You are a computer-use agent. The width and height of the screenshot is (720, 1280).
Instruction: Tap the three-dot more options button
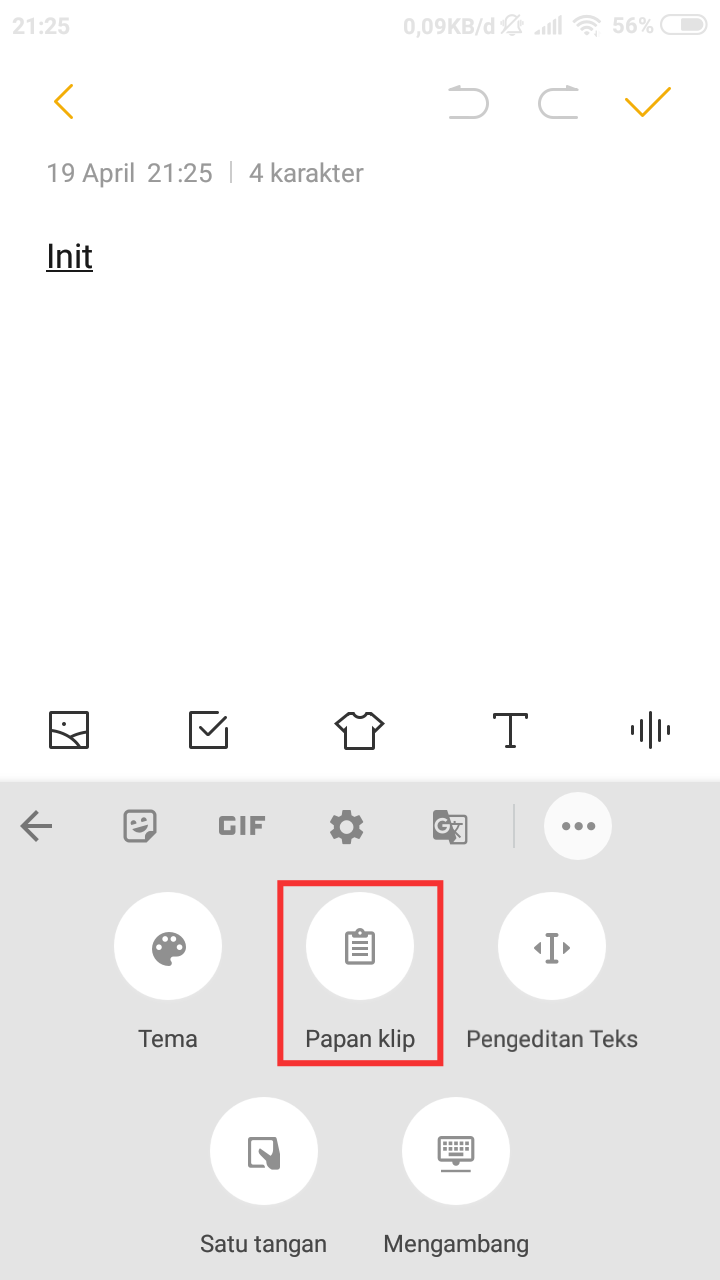point(578,826)
